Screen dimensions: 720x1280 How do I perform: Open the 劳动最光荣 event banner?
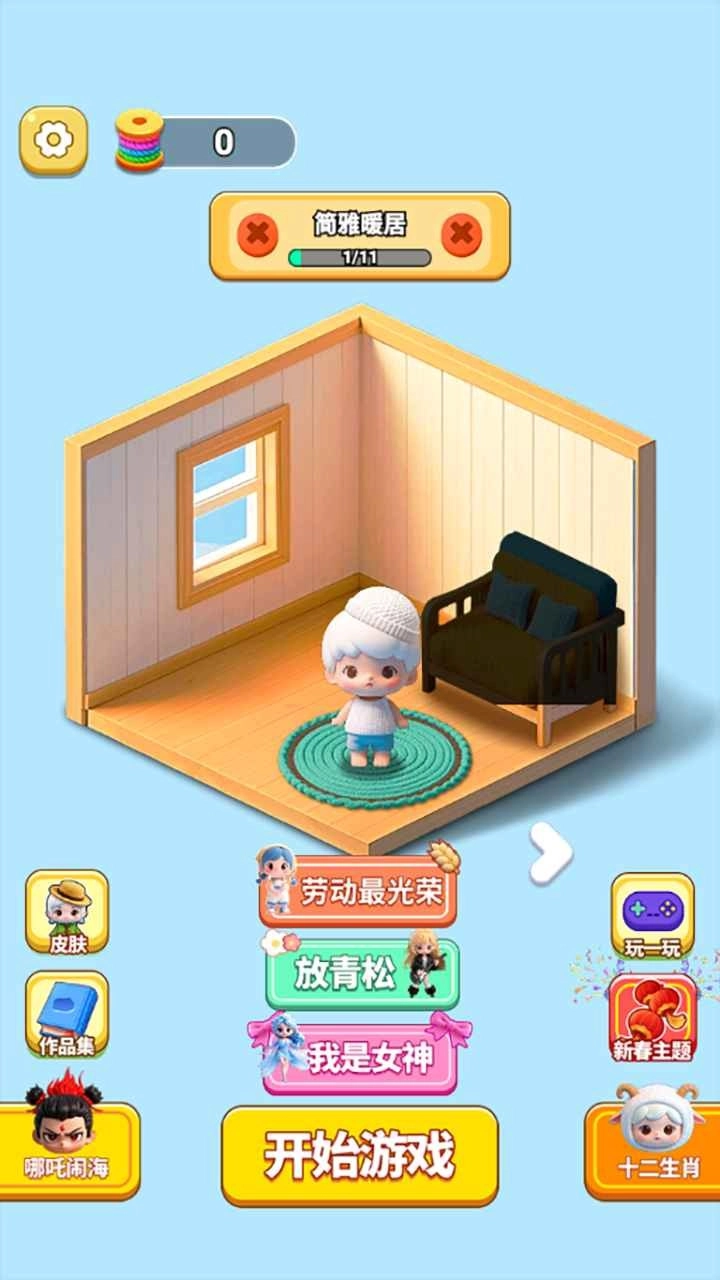[370, 892]
